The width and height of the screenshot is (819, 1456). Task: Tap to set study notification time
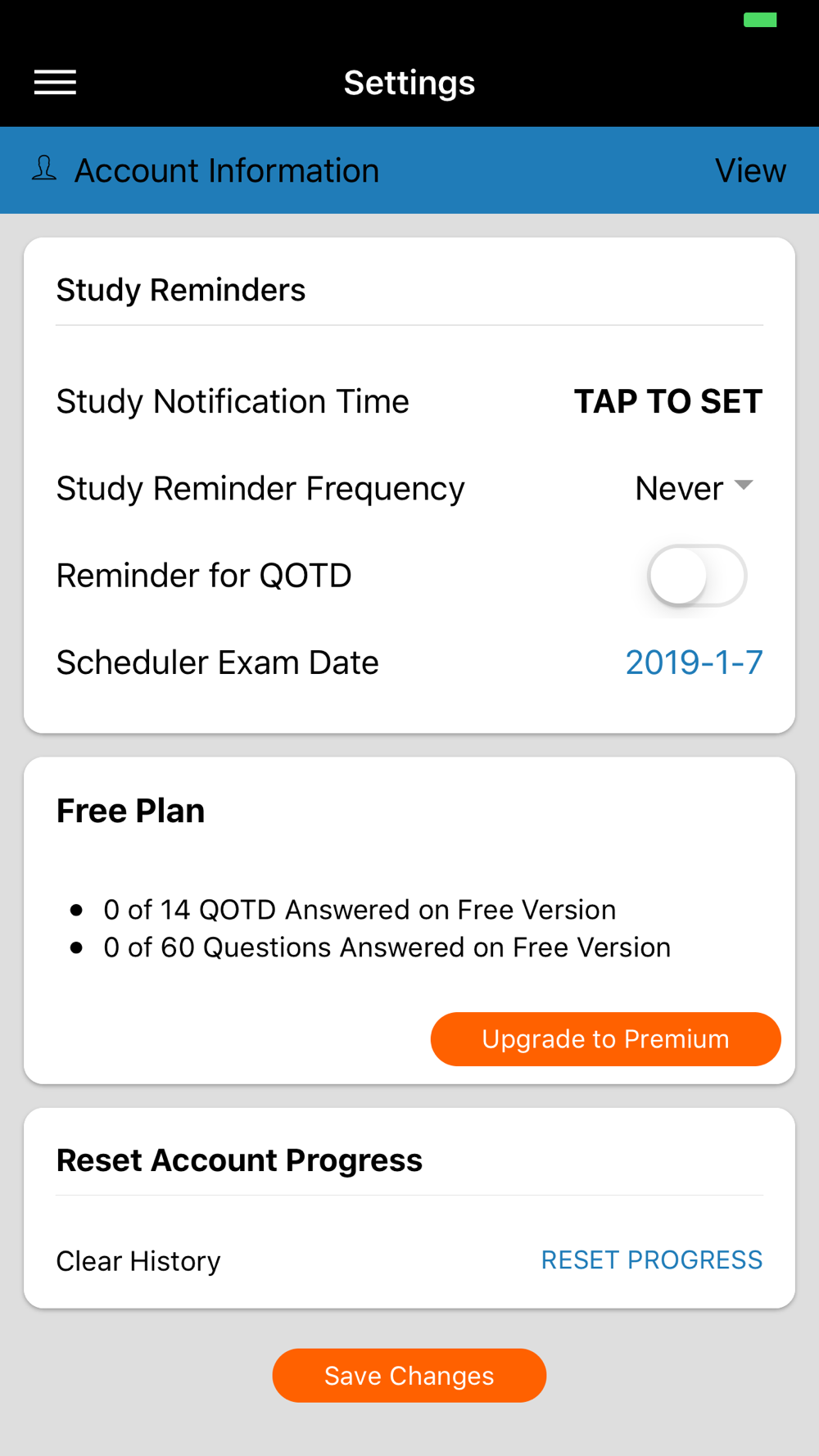(667, 401)
